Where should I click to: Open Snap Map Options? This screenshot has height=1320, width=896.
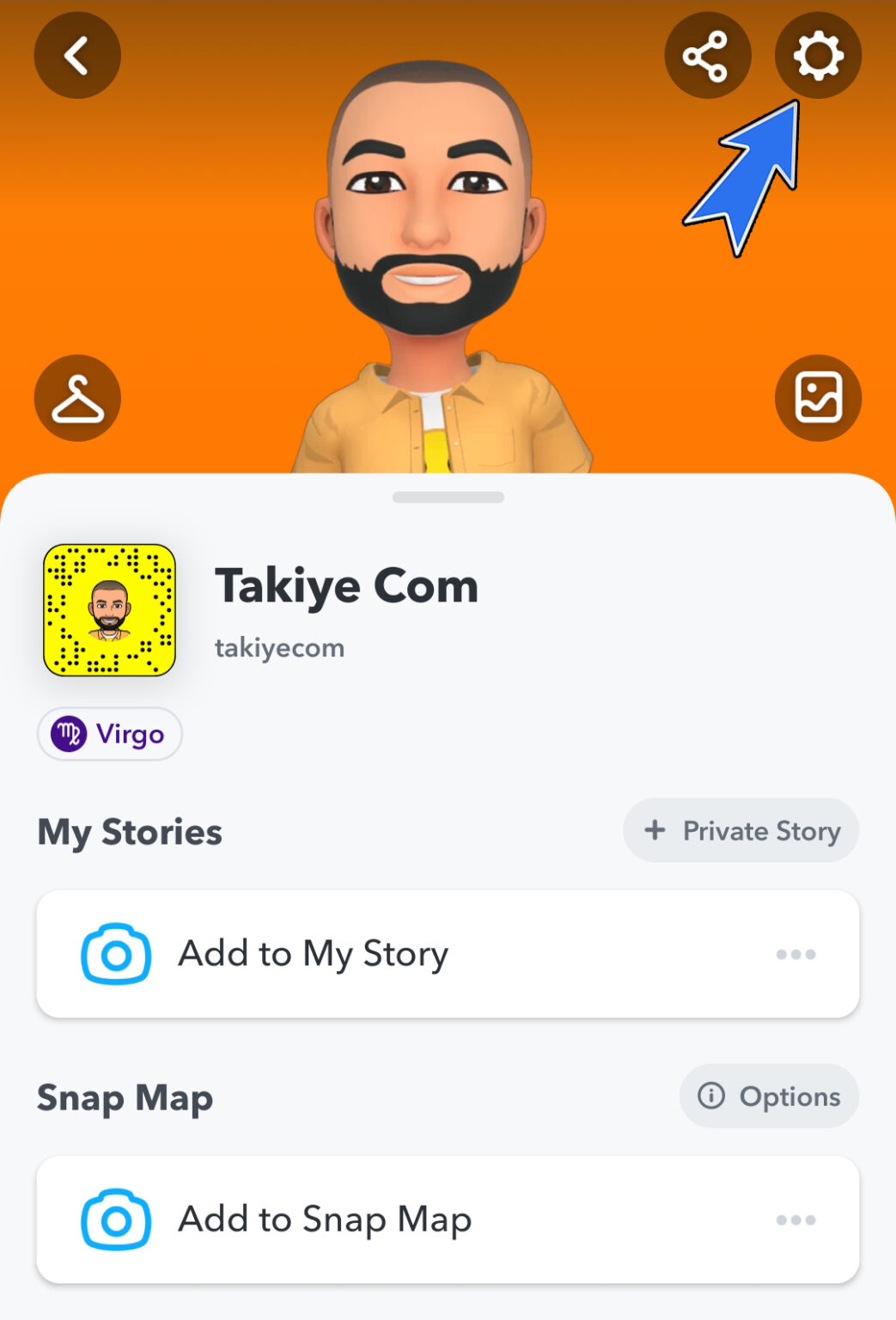769,1097
